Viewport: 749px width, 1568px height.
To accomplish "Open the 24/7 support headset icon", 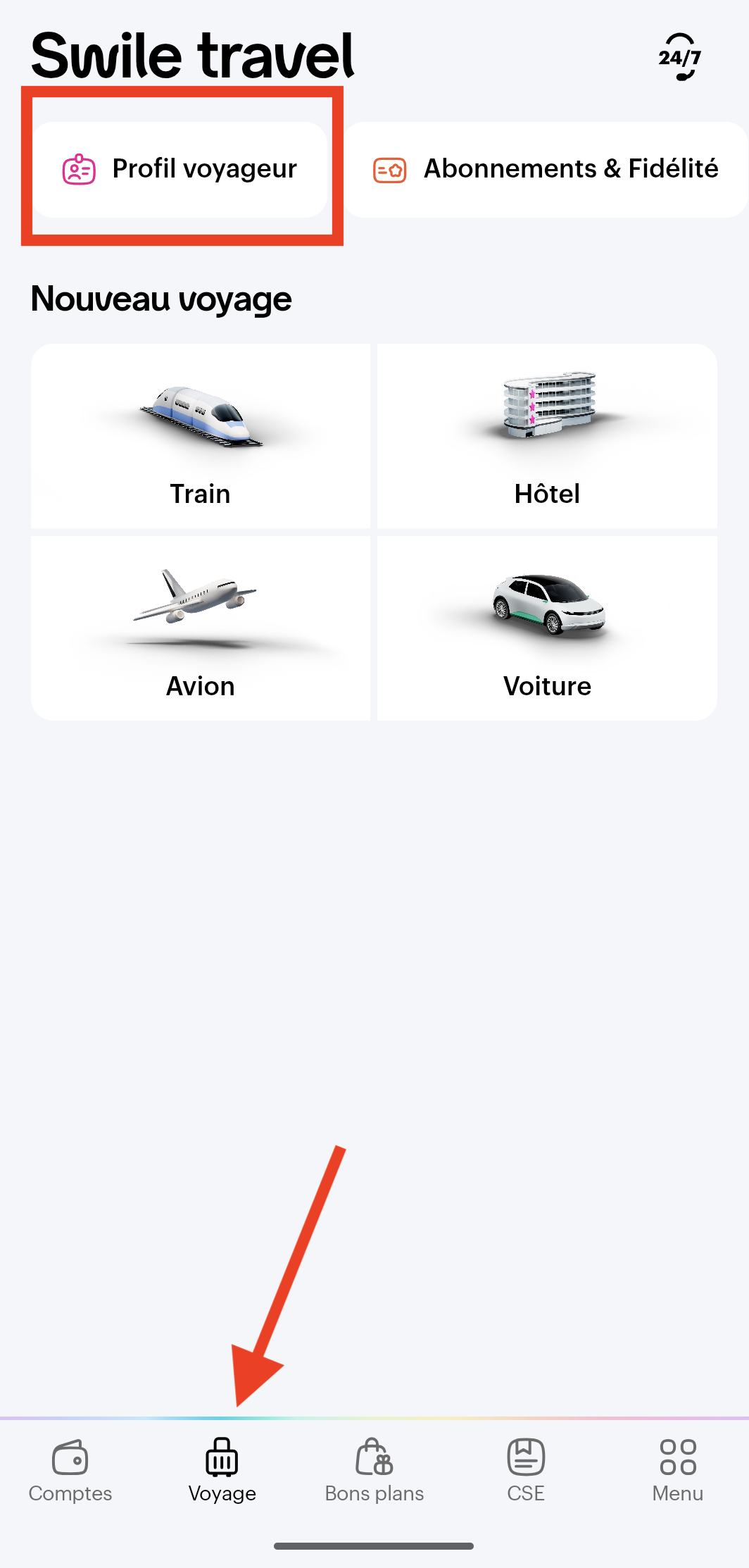I will coord(679,57).
